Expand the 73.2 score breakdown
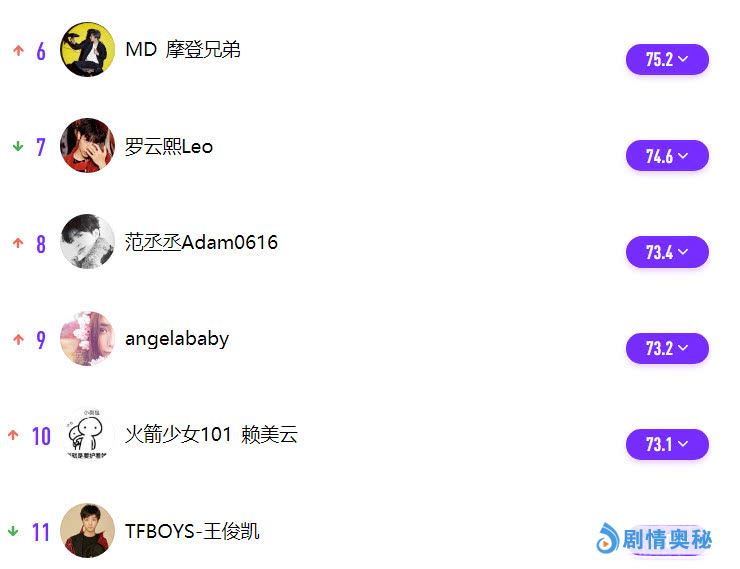The height and width of the screenshot is (569, 740). 667,349
